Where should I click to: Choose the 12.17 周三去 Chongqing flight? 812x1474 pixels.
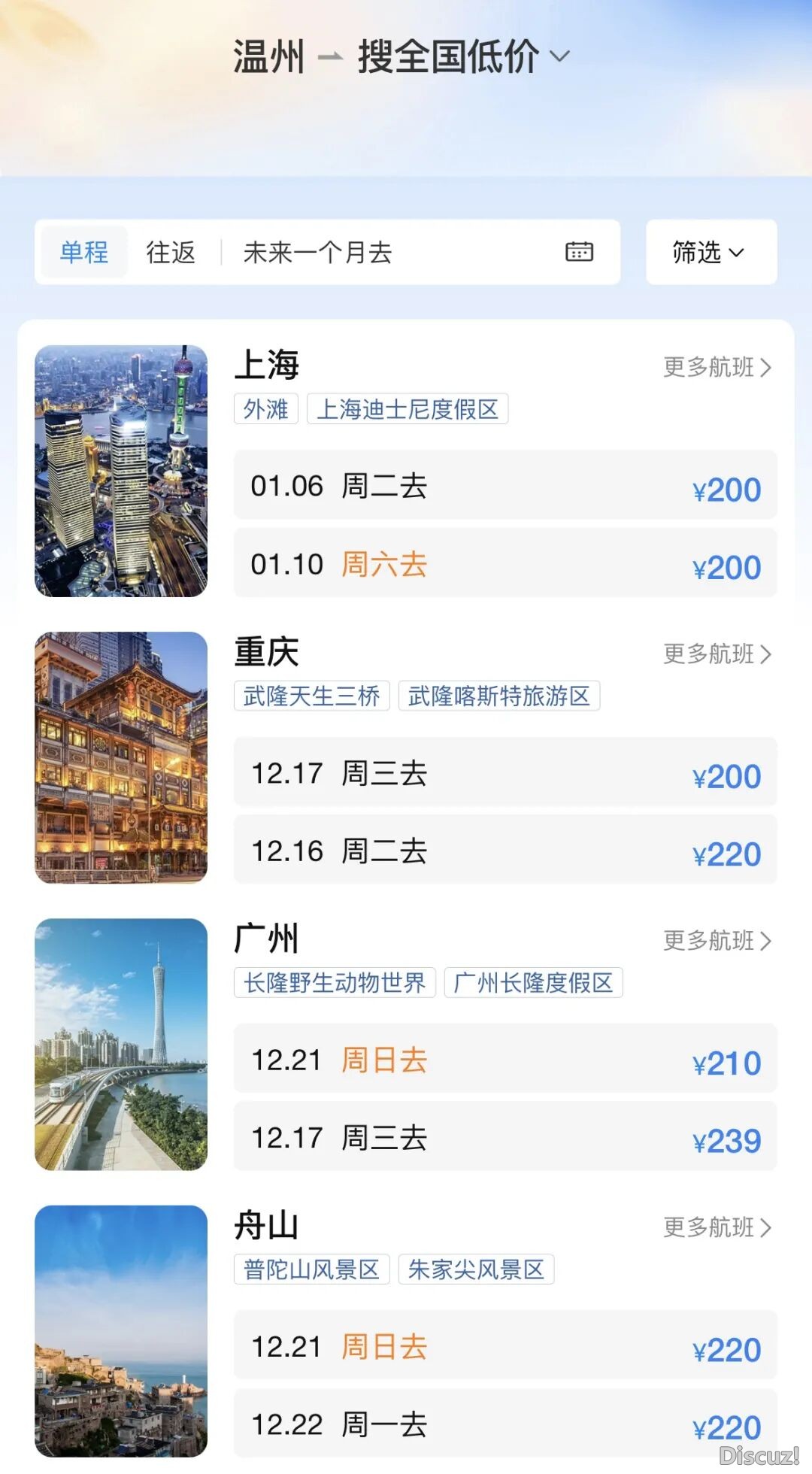coord(504,773)
